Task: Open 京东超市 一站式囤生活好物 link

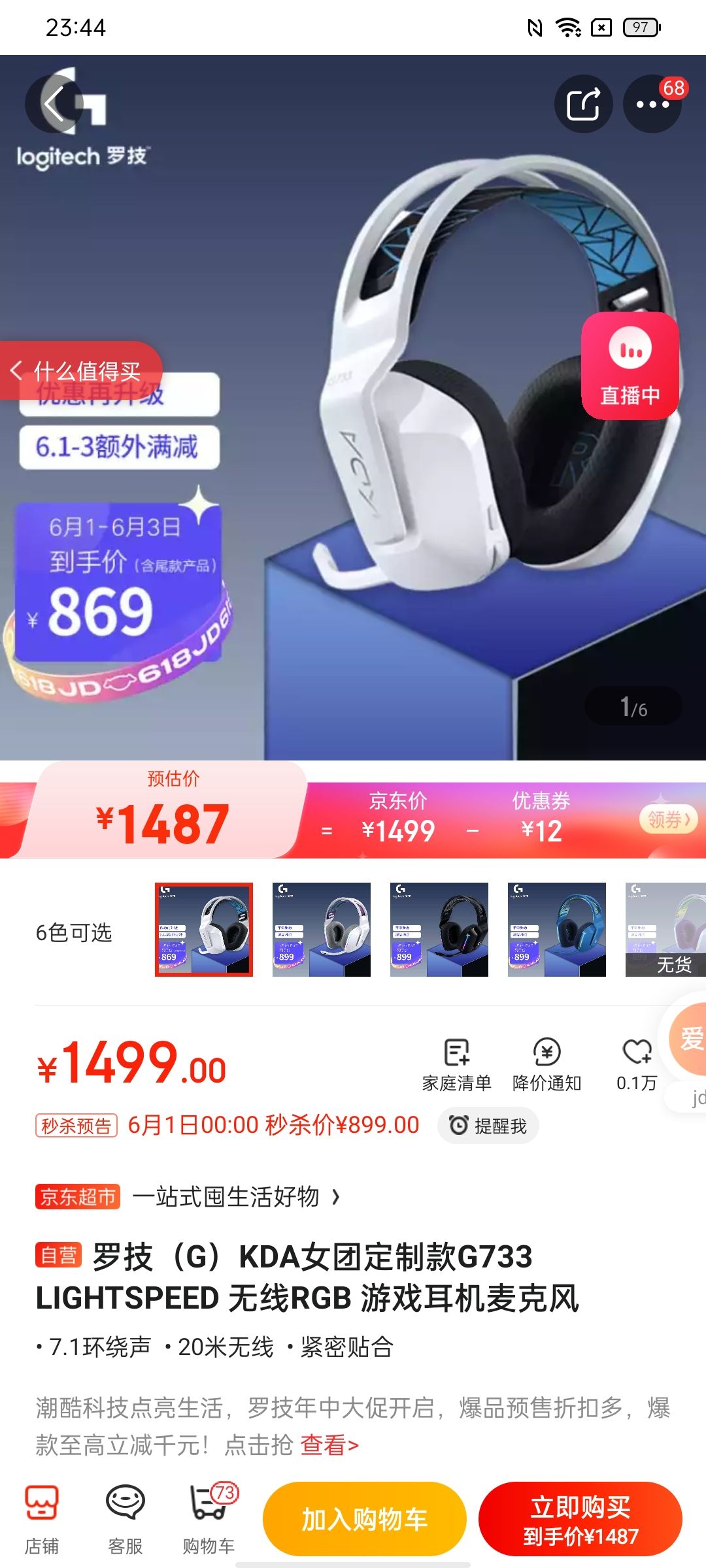Action: (x=188, y=1197)
